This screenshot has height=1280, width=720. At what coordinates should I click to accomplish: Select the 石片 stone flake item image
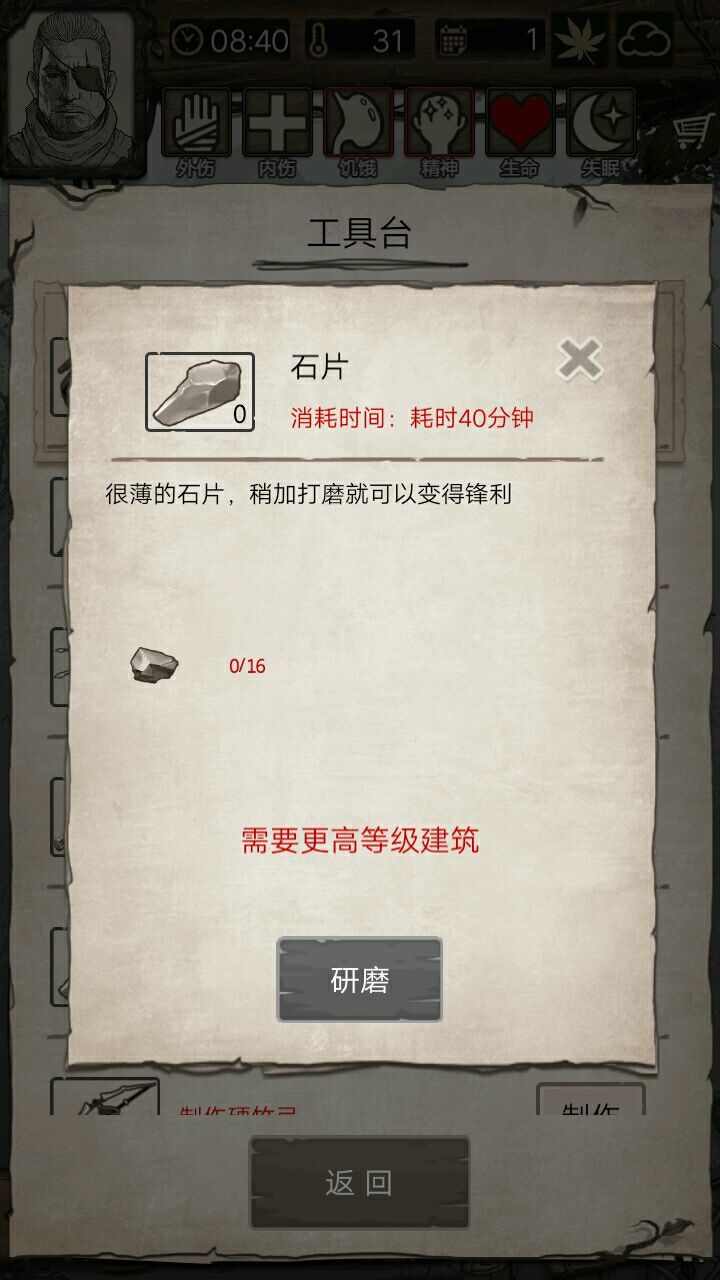click(200, 388)
